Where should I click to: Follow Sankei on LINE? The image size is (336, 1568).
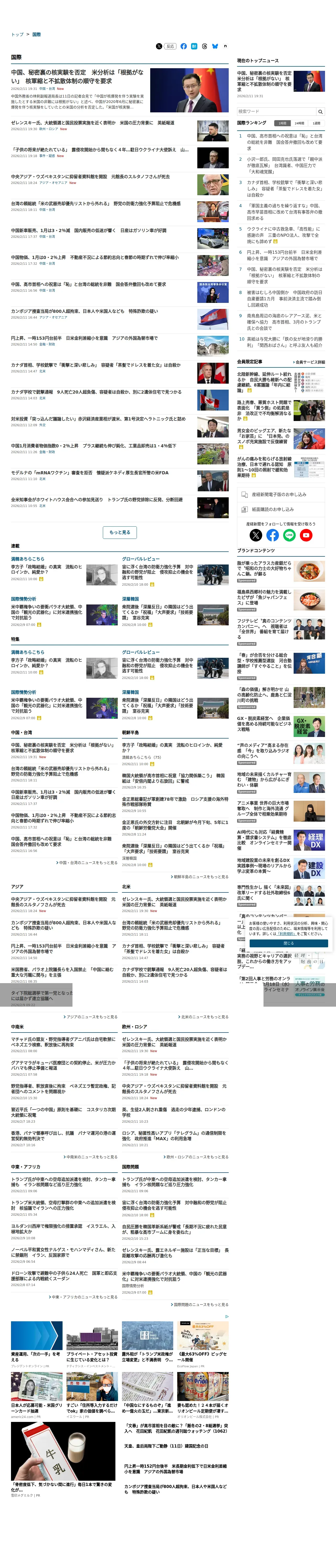click(289, 535)
